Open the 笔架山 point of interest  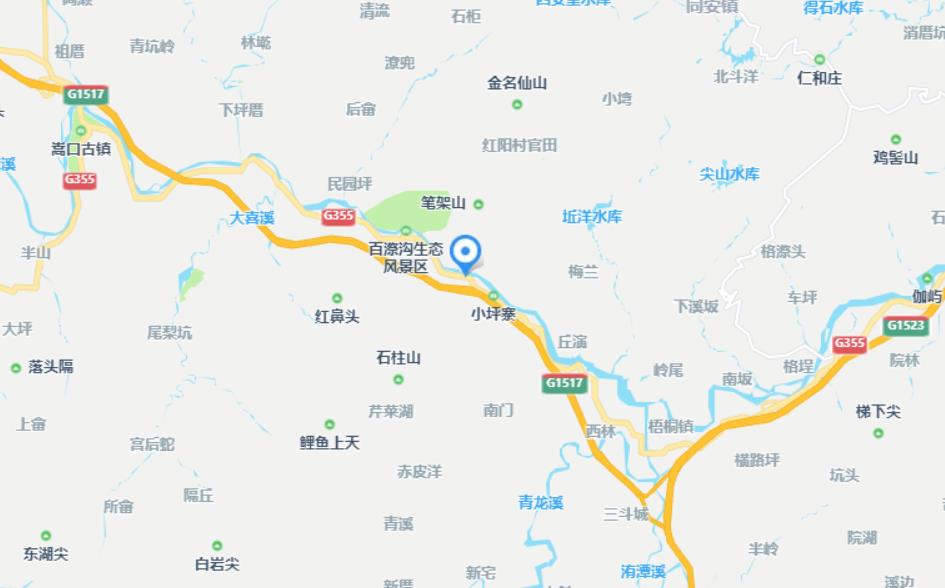click(x=478, y=204)
